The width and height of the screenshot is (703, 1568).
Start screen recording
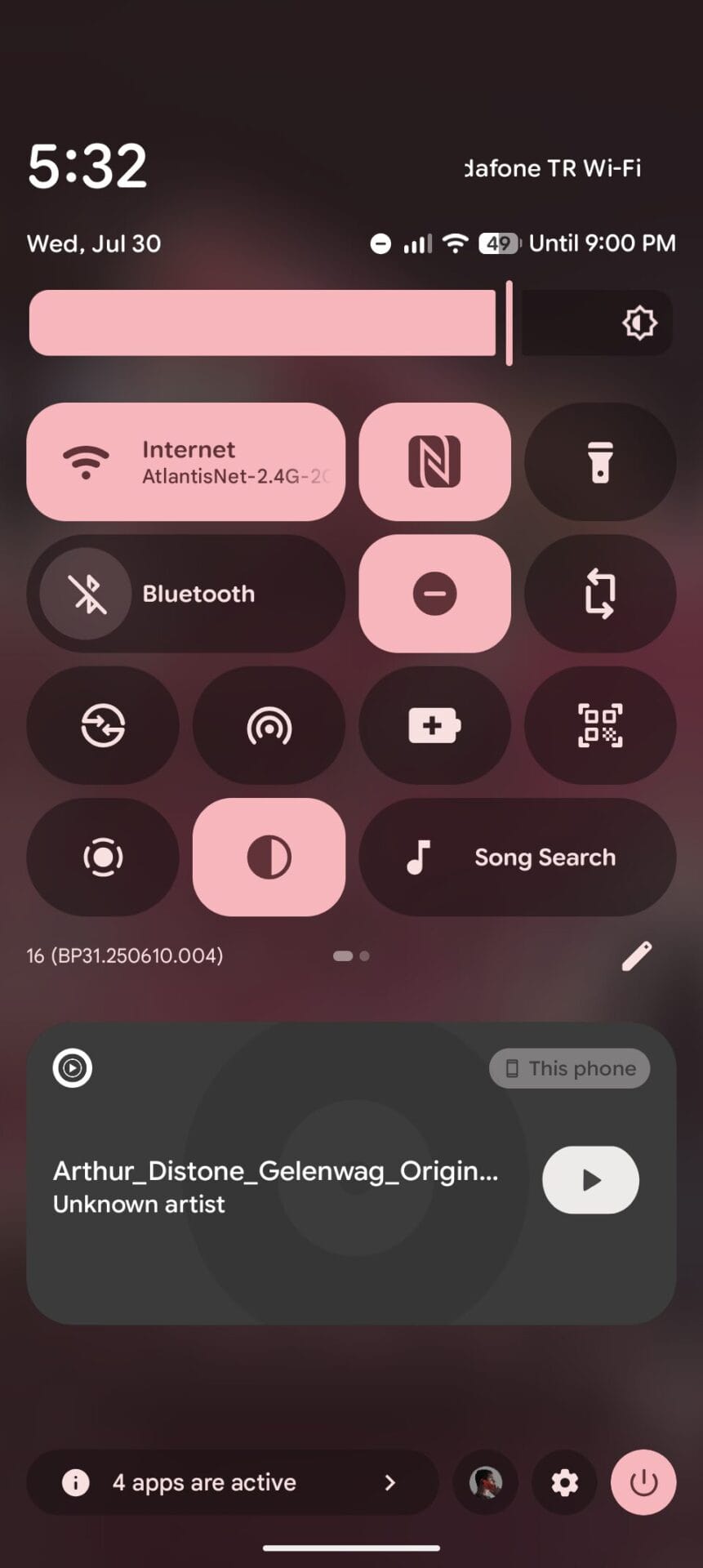pyautogui.click(x=103, y=857)
